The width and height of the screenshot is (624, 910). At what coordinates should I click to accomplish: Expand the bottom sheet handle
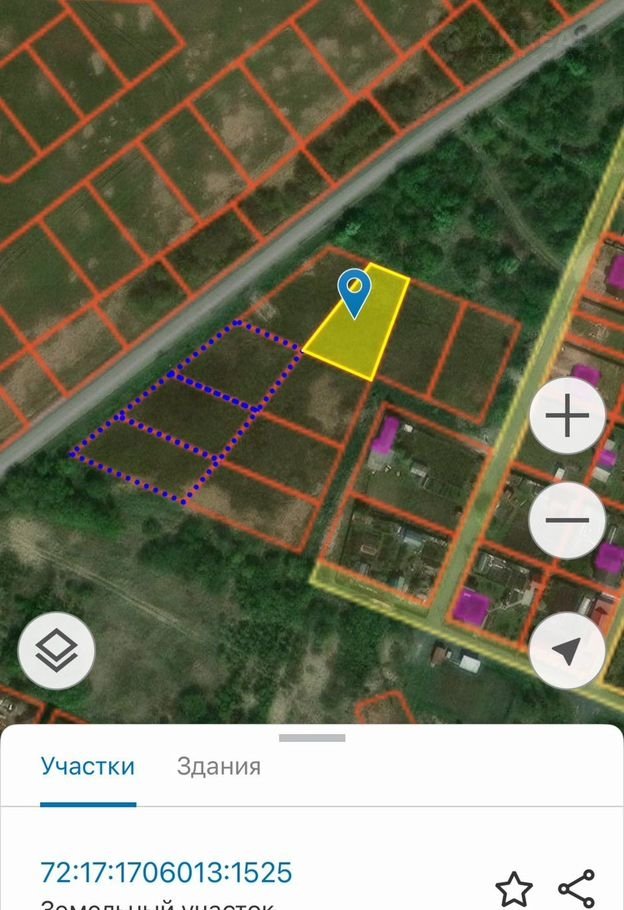[311, 738]
